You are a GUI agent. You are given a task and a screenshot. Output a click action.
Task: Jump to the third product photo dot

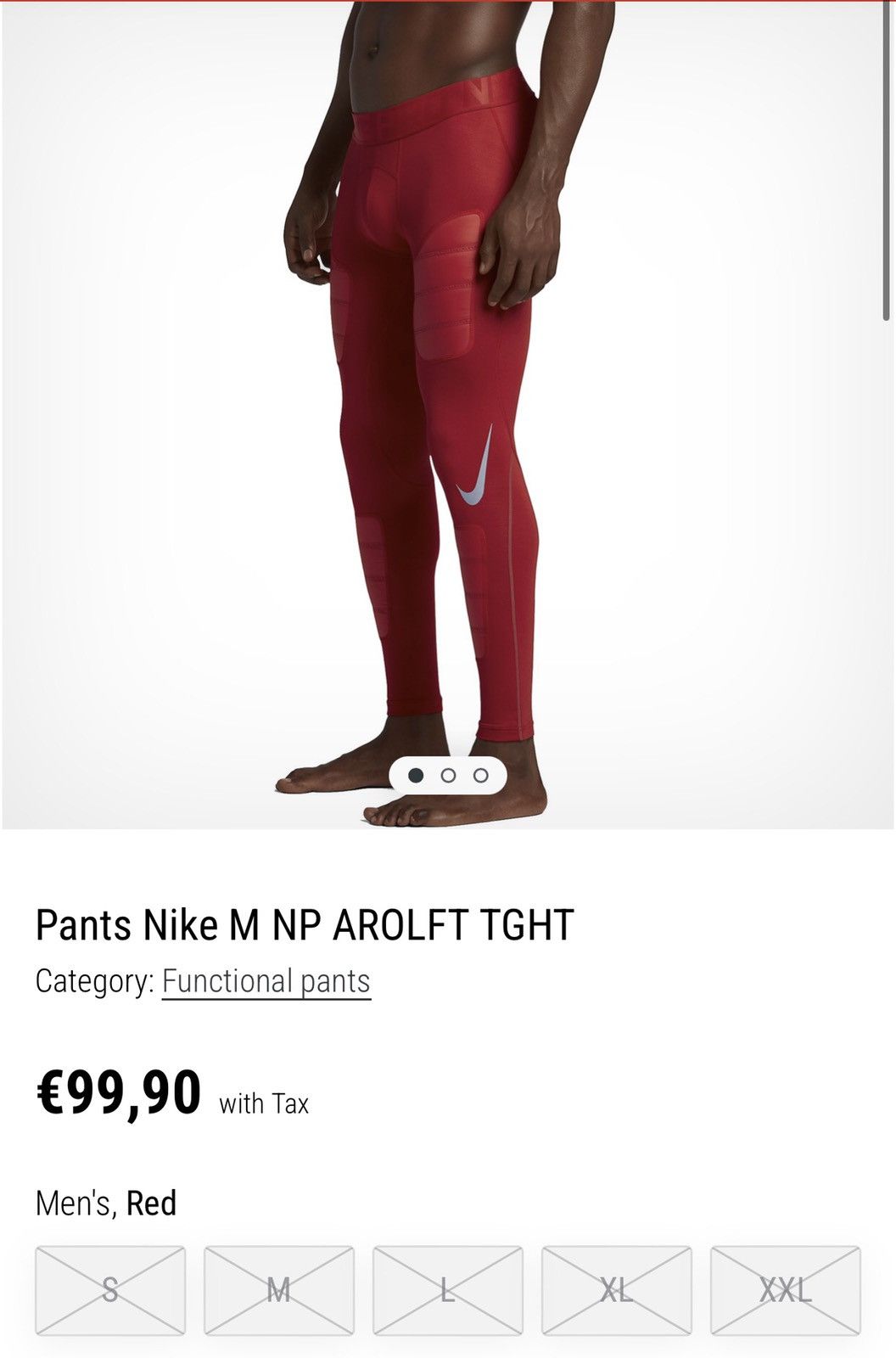tap(481, 775)
